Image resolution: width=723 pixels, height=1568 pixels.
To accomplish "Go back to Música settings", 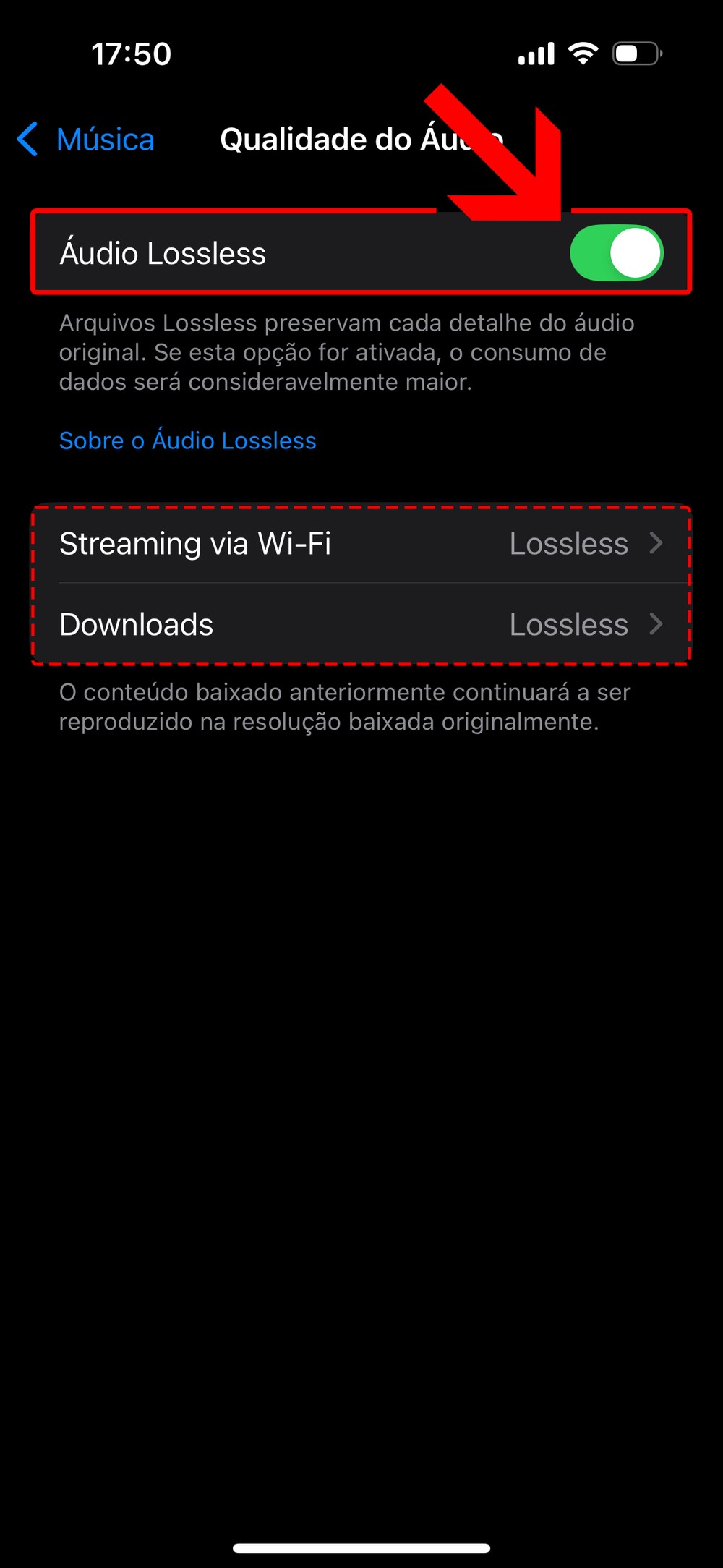I will [x=87, y=140].
